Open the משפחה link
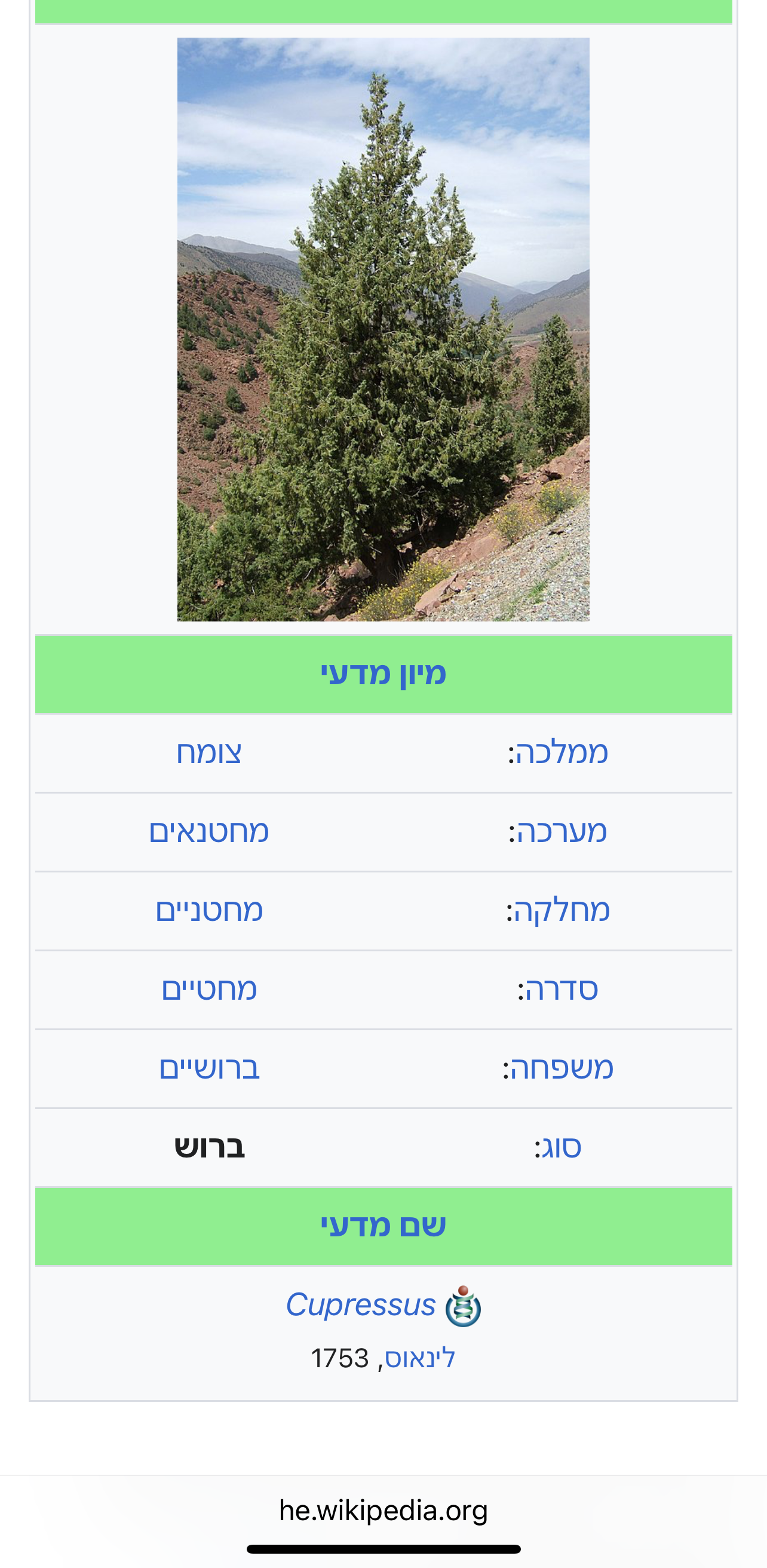The image size is (767, 1568). click(562, 1068)
